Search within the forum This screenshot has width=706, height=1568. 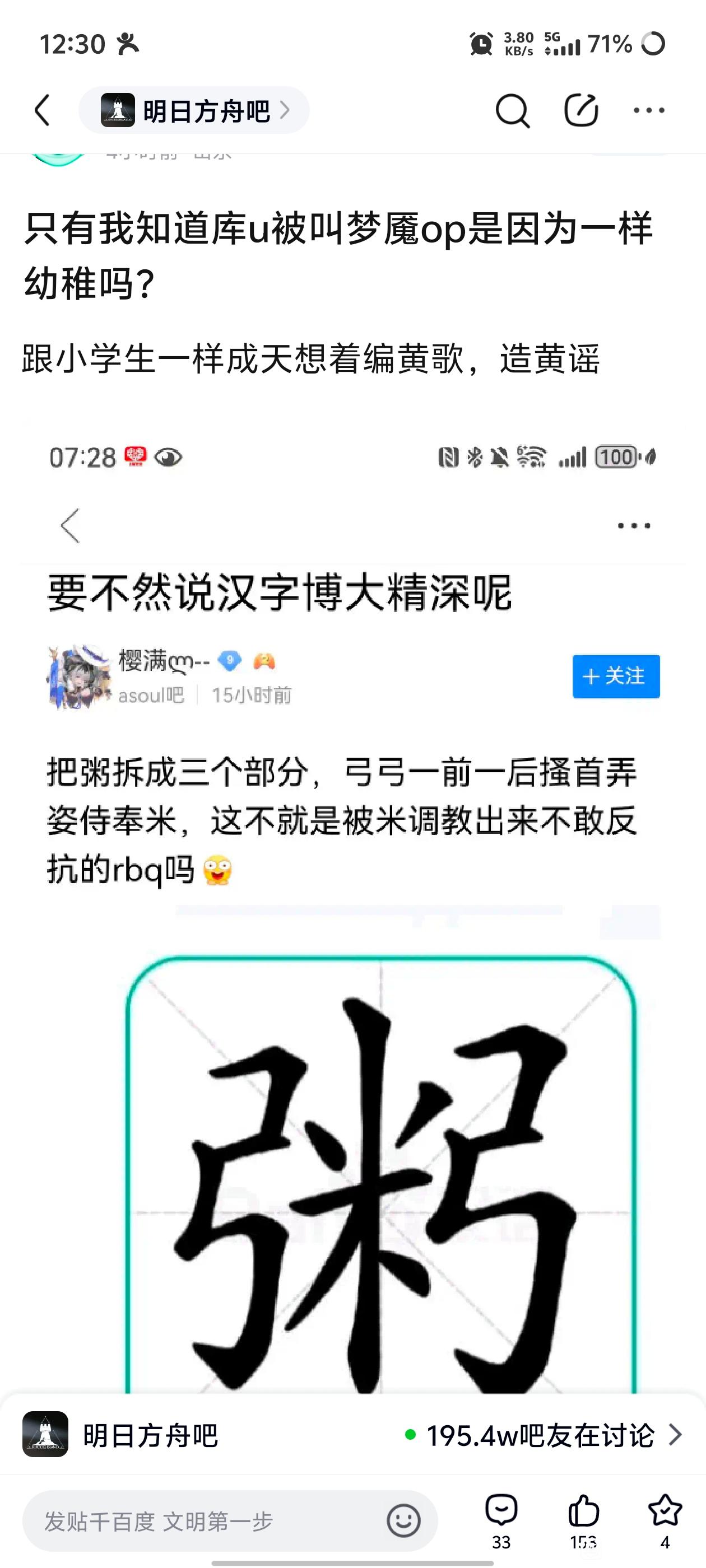512,111
